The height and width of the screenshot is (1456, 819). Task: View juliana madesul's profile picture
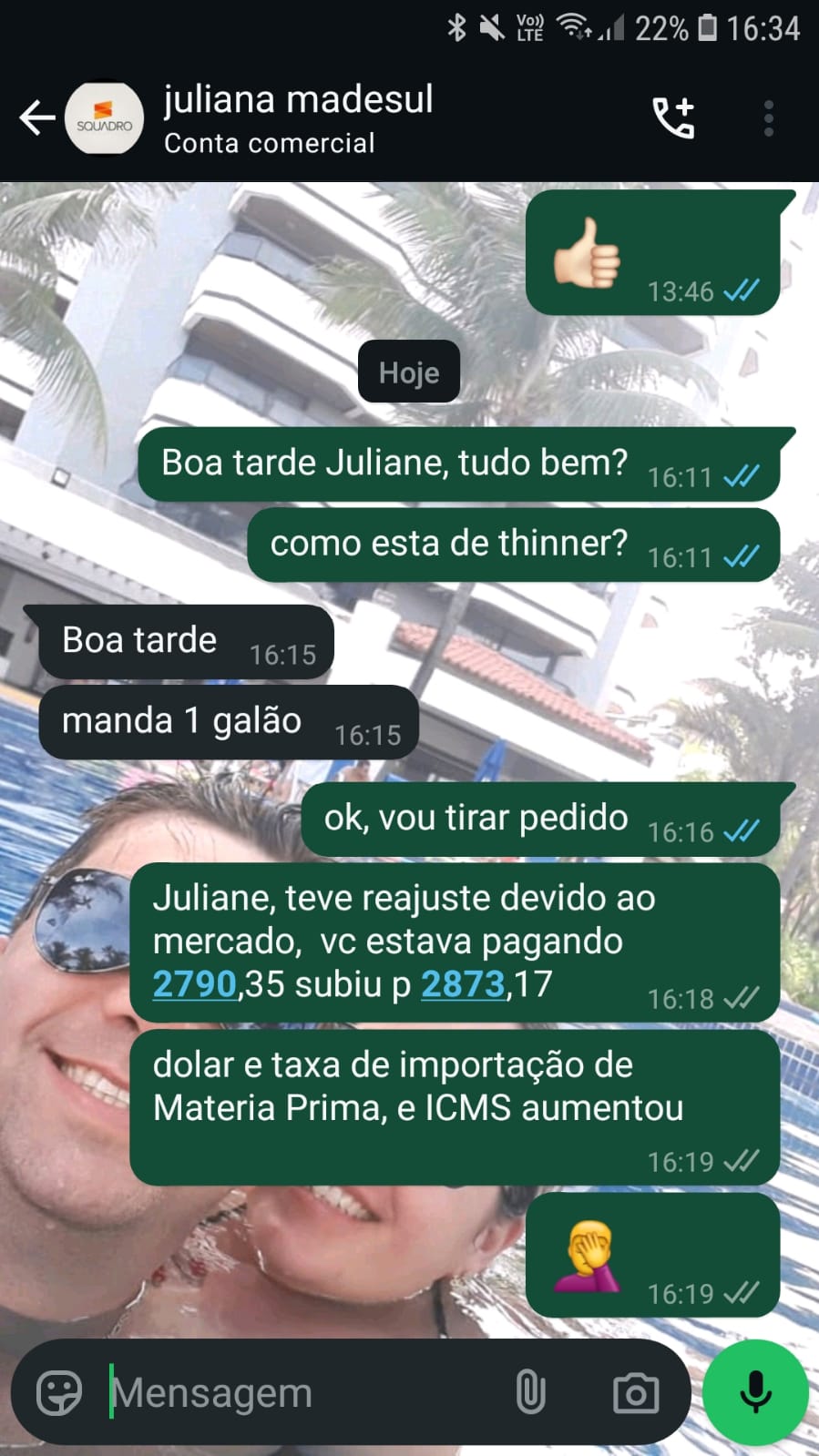click(x=104, y=118)
